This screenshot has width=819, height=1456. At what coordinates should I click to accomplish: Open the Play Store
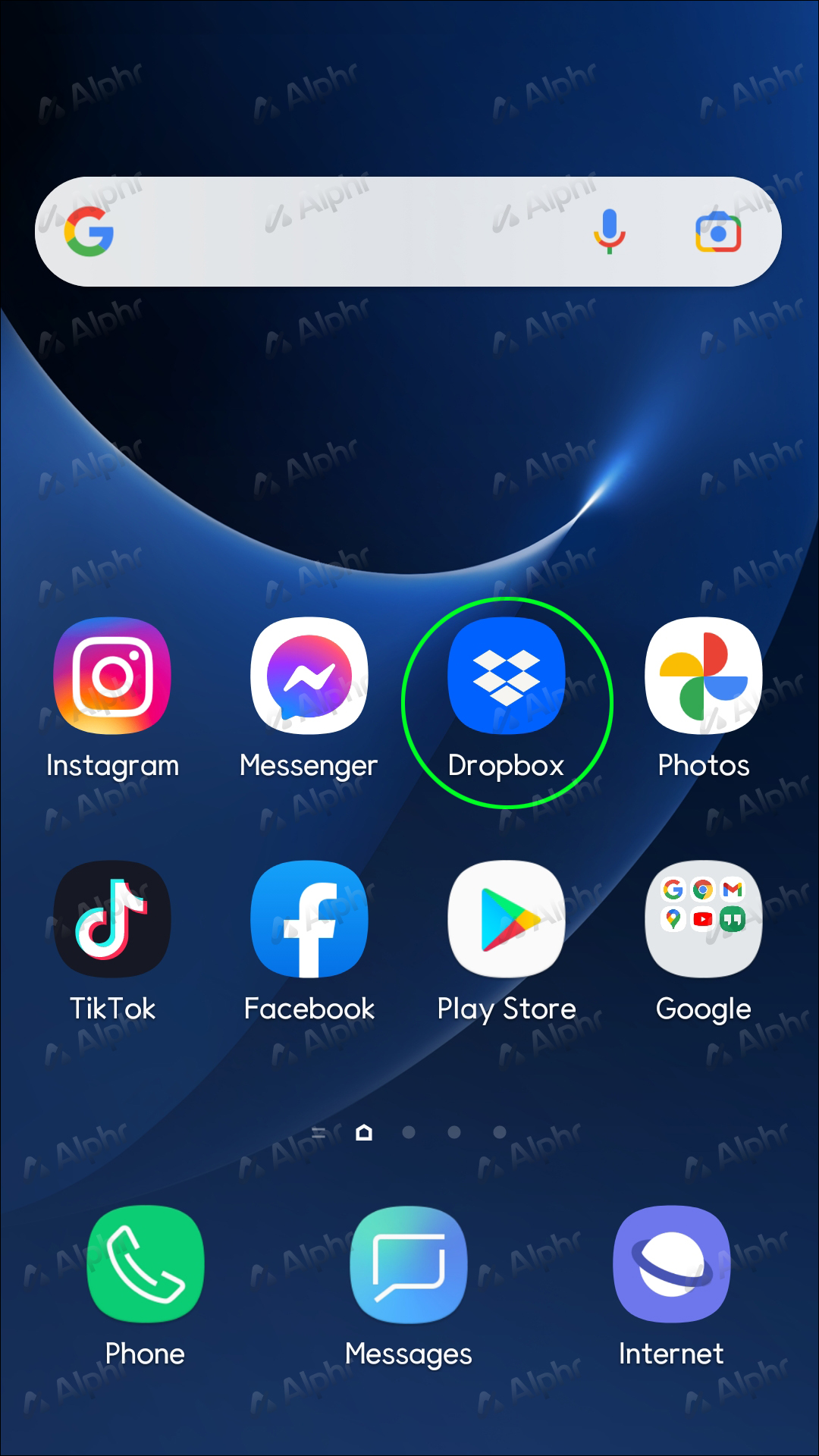(x=506, y=919)
